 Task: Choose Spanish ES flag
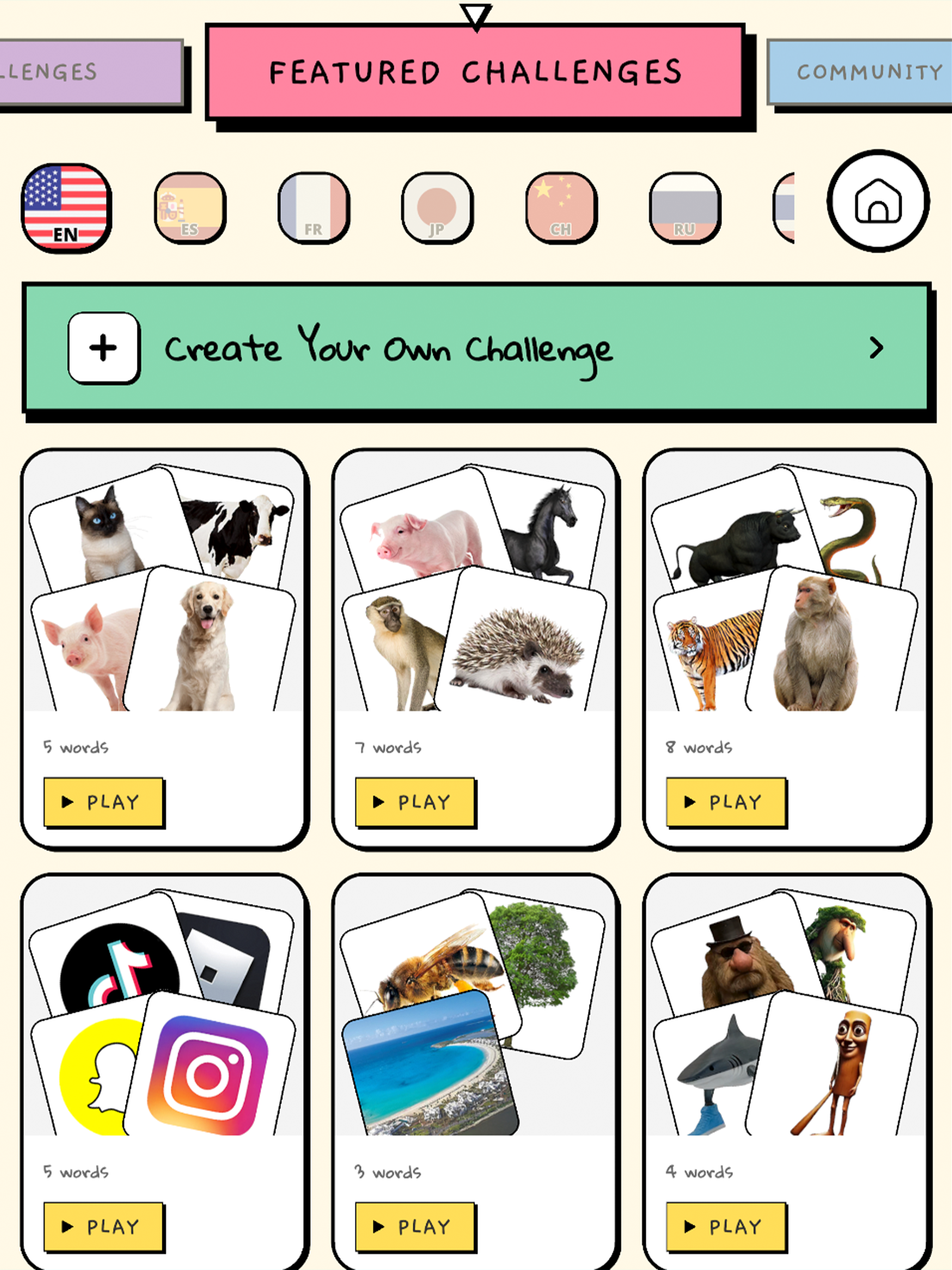tap(190, 207)
